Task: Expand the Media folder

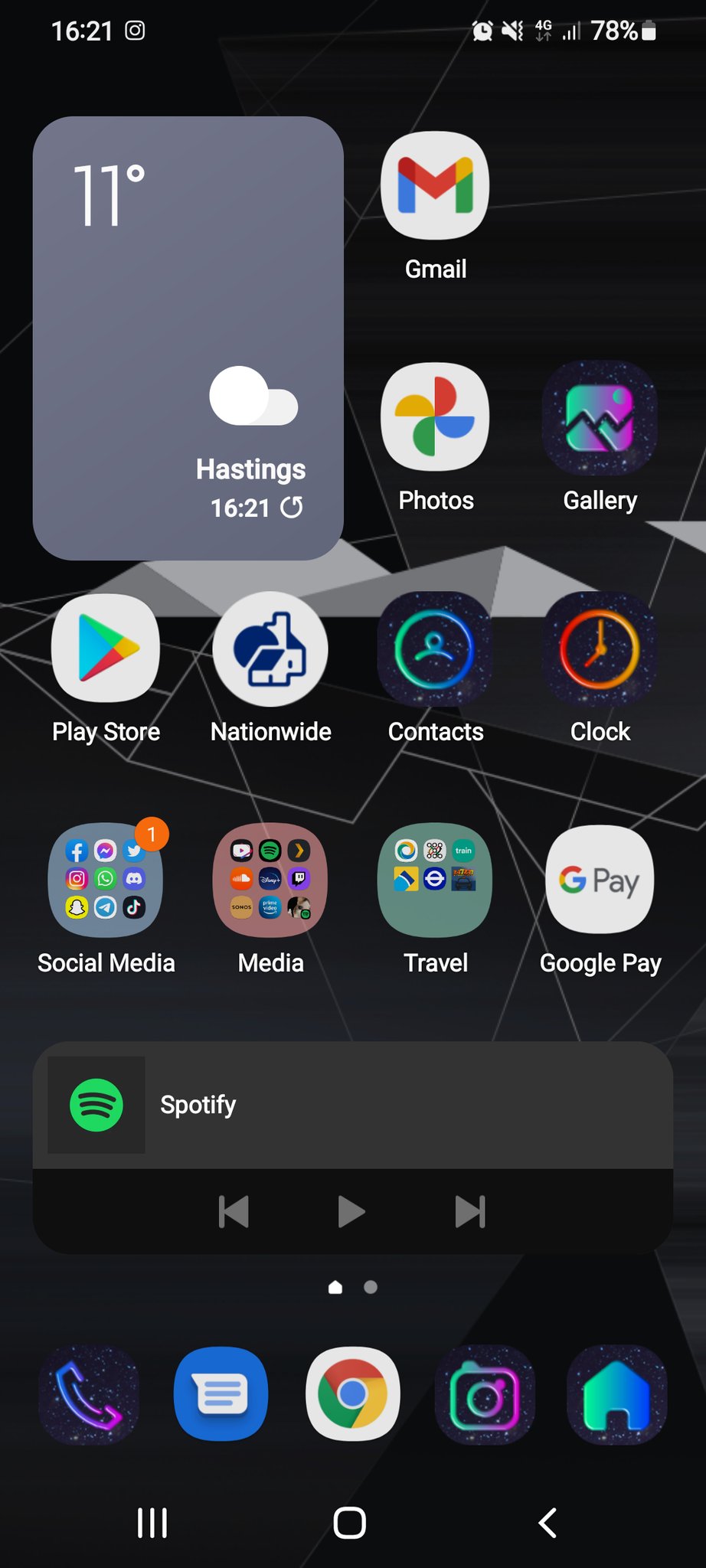Action: [x=270, y=880]
